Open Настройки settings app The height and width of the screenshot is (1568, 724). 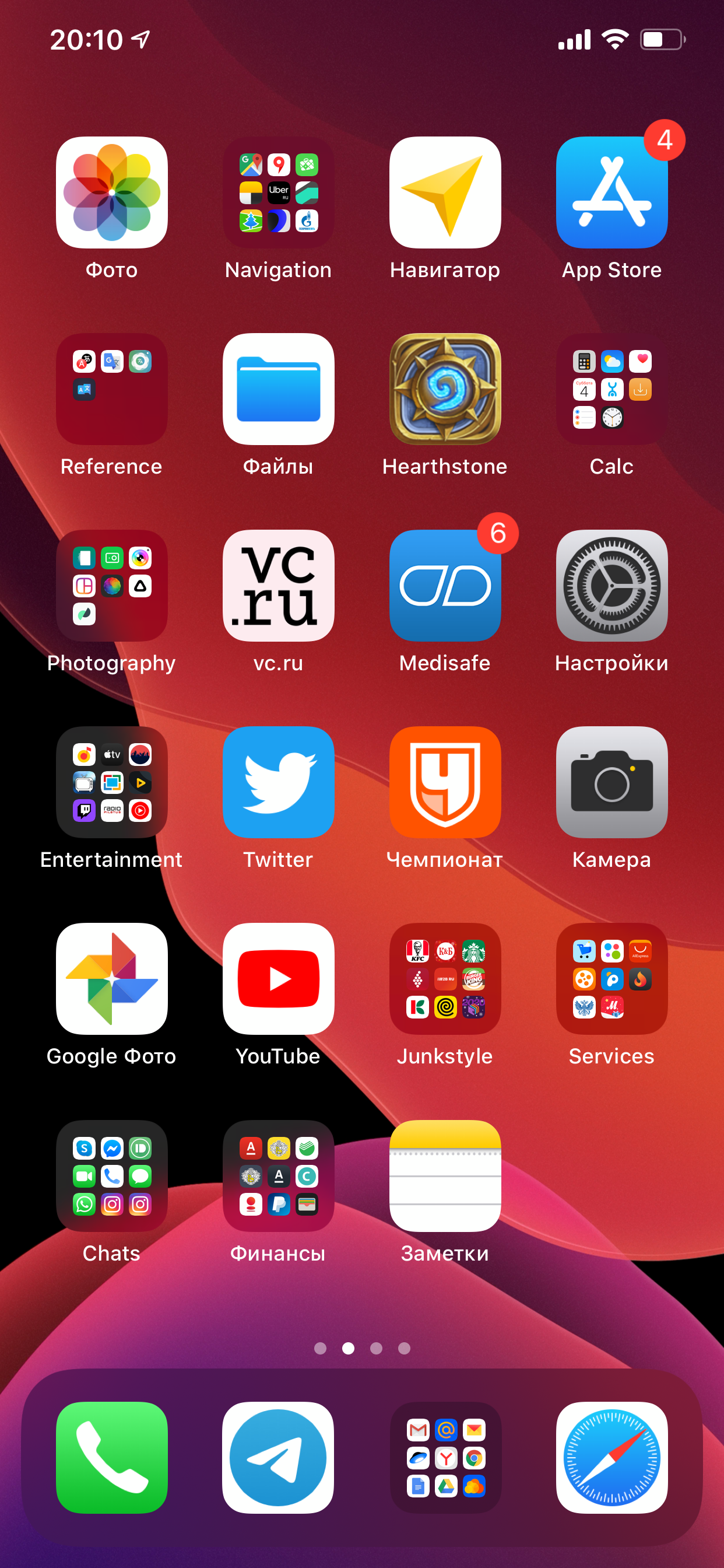tap(611, 586)
